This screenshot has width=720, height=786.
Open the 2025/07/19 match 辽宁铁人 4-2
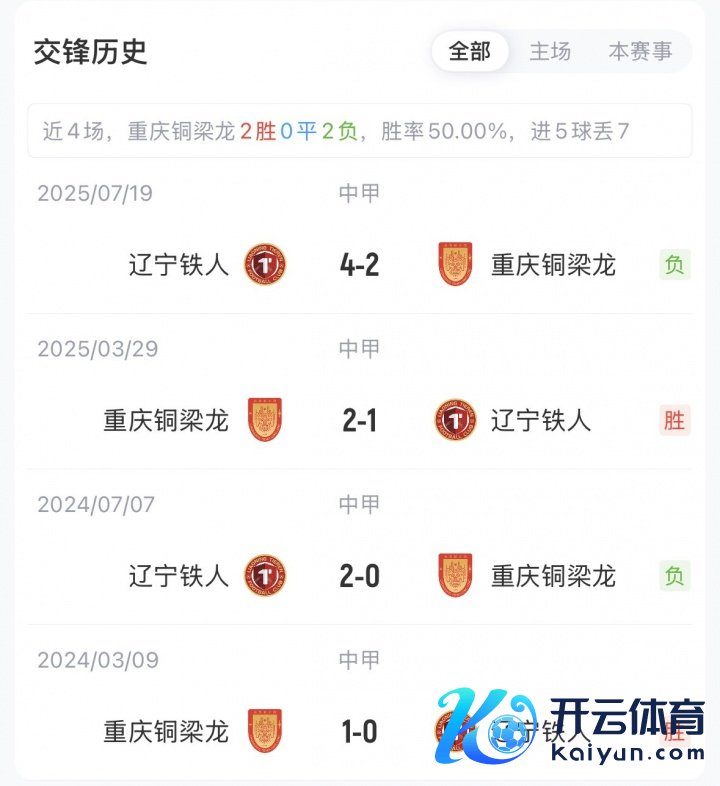tap(359, 265)
